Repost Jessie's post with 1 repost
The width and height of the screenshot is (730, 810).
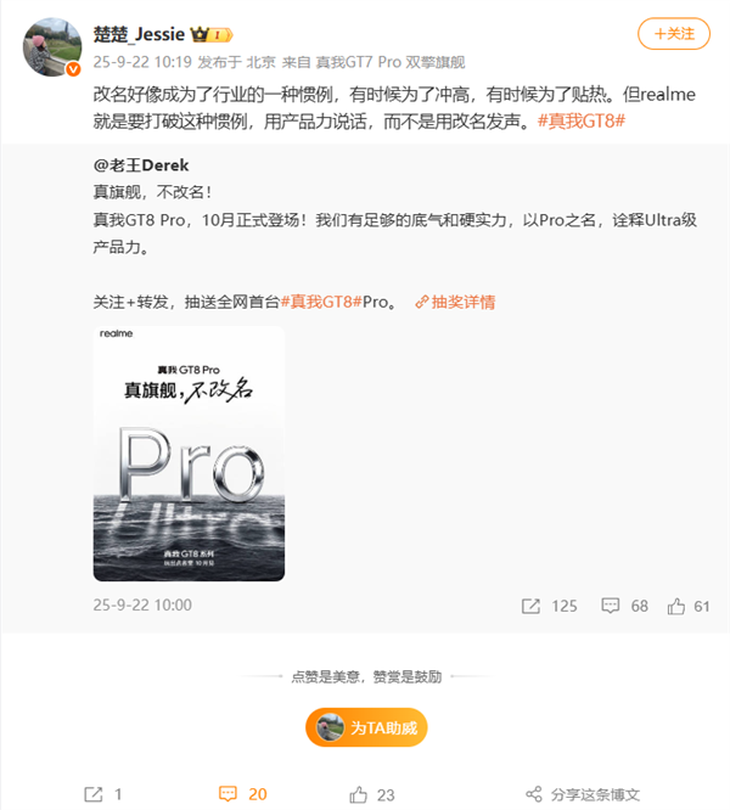click(104, 794)
